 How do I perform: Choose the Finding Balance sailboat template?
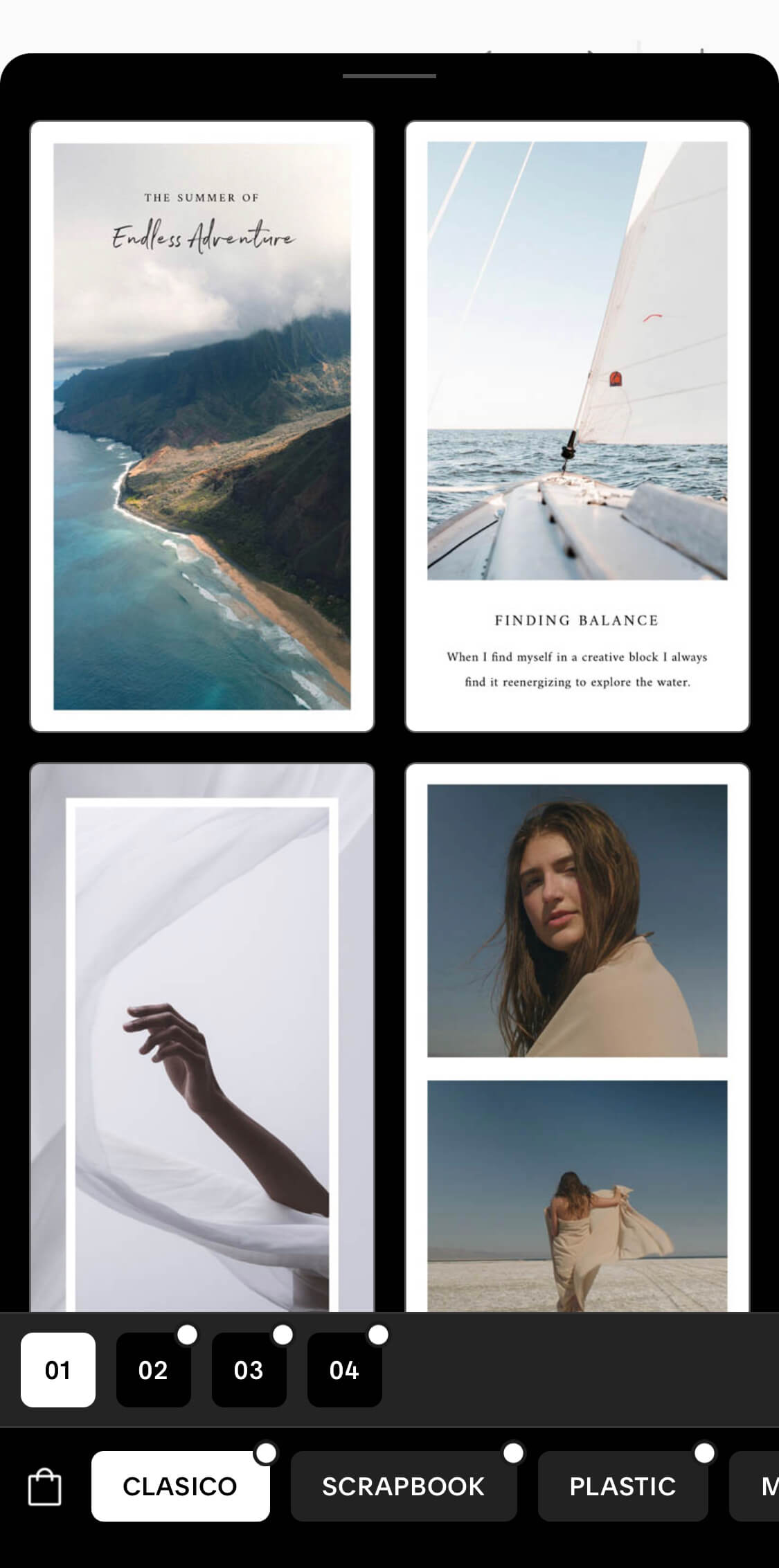pyautogui.click(x=577, y=426)
